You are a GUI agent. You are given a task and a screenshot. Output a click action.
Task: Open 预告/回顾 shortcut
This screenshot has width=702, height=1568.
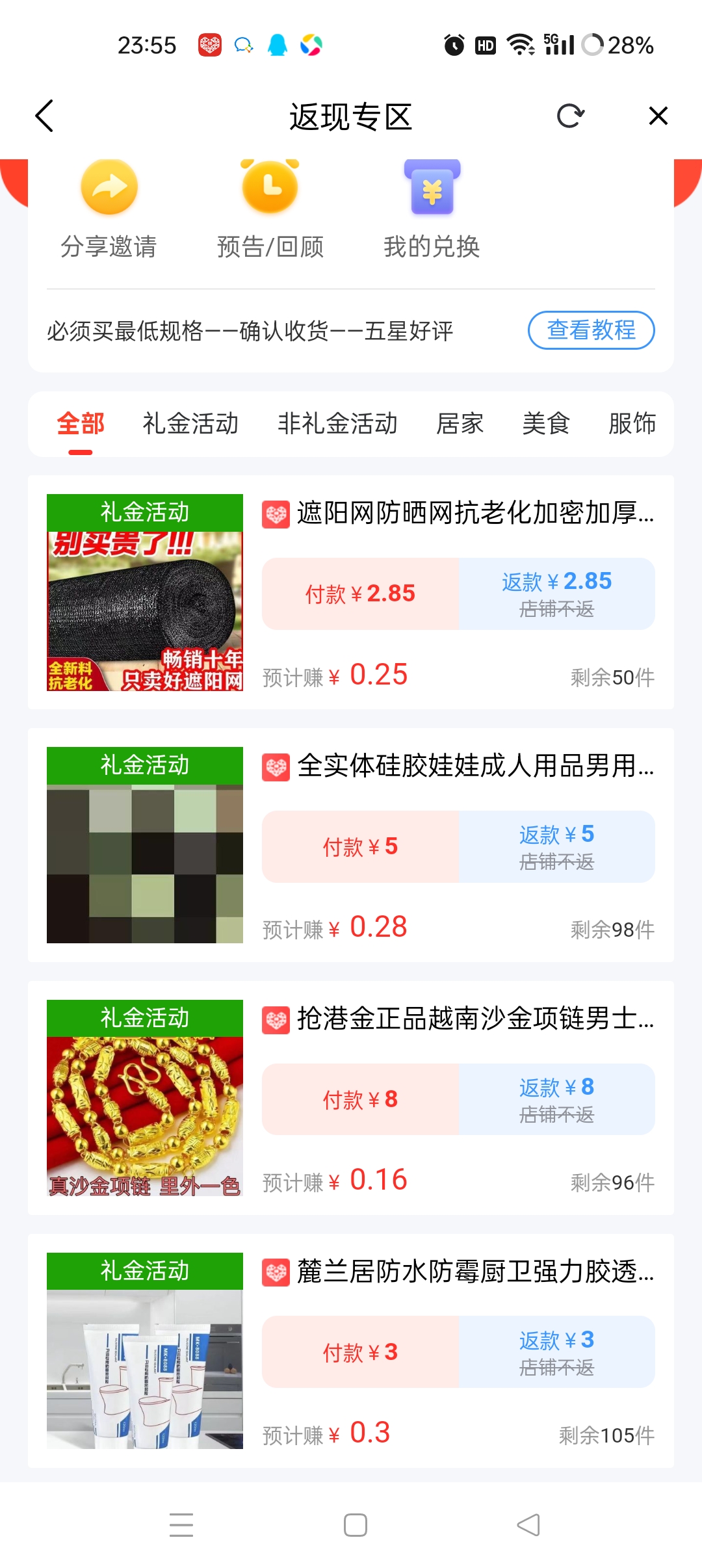(270, 209)
